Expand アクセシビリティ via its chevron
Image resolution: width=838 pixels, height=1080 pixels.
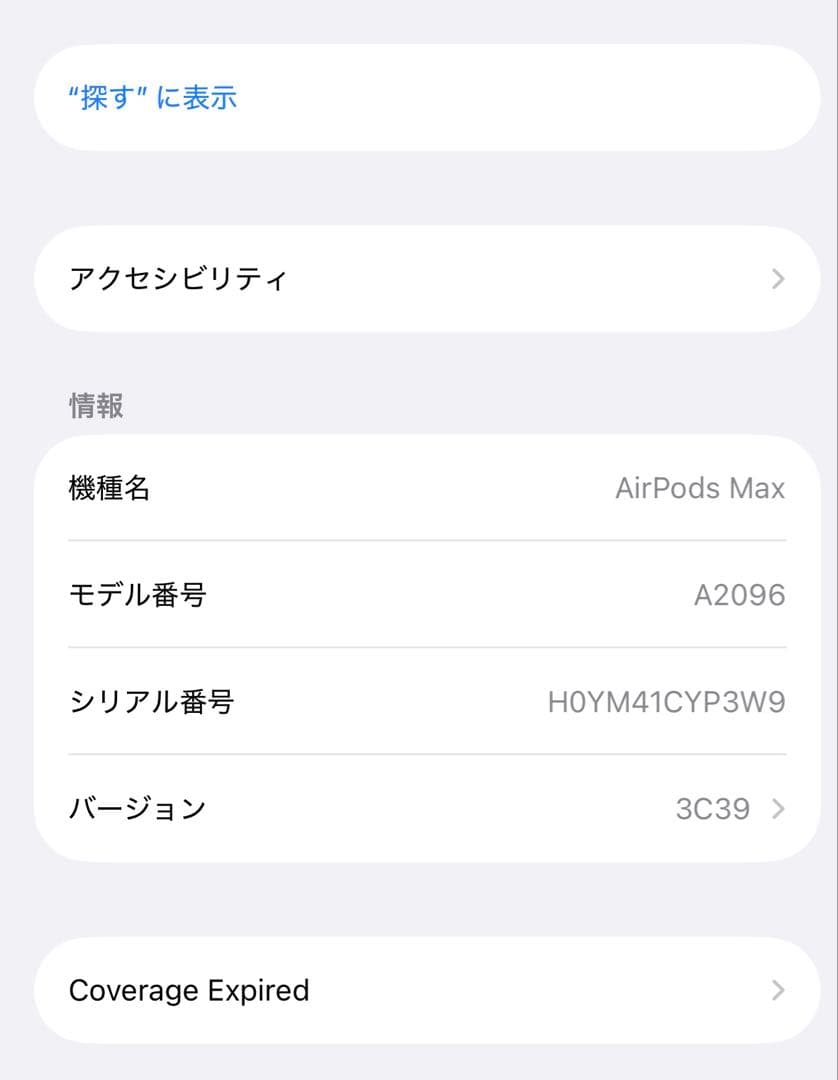tap(778, 278)
